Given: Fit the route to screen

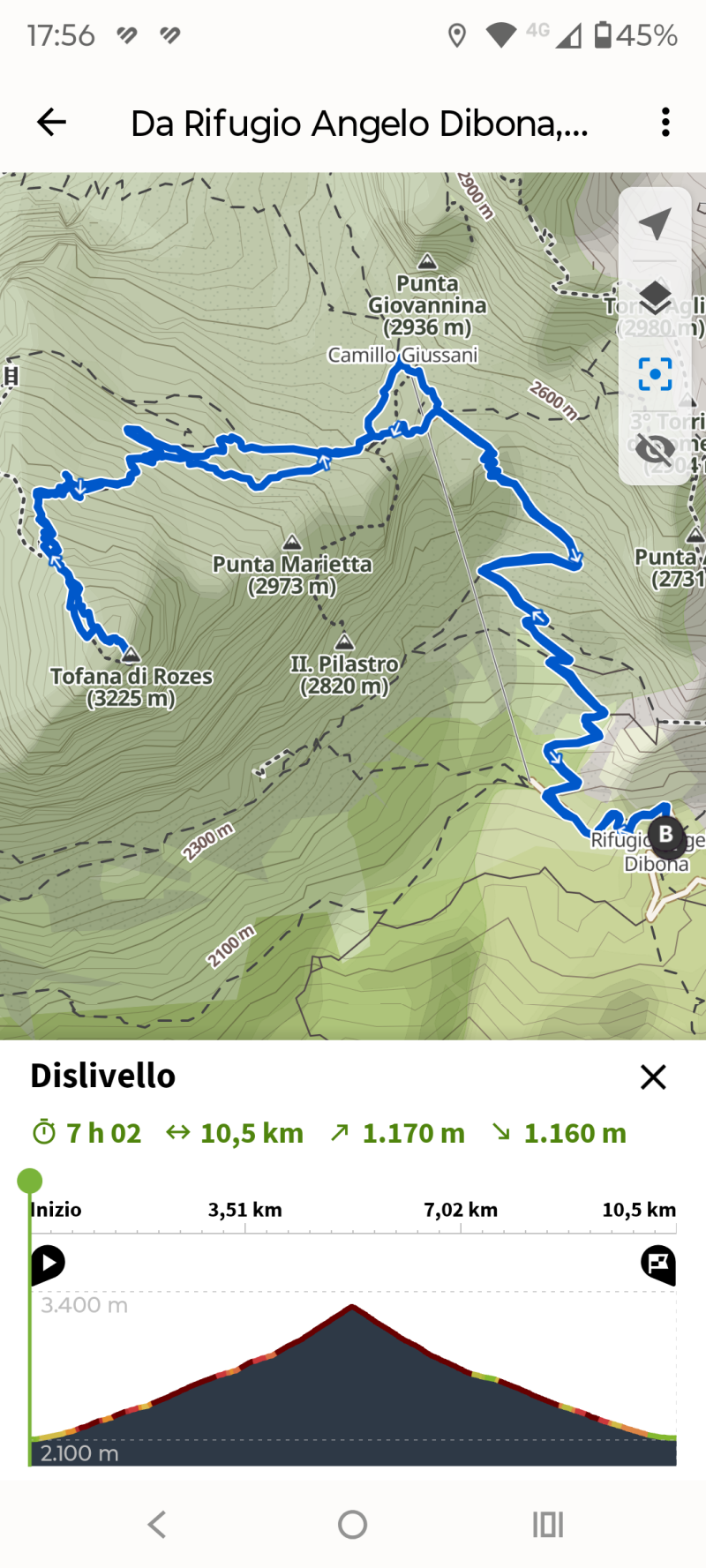Looking at the screenshot, I should point(655,374).
